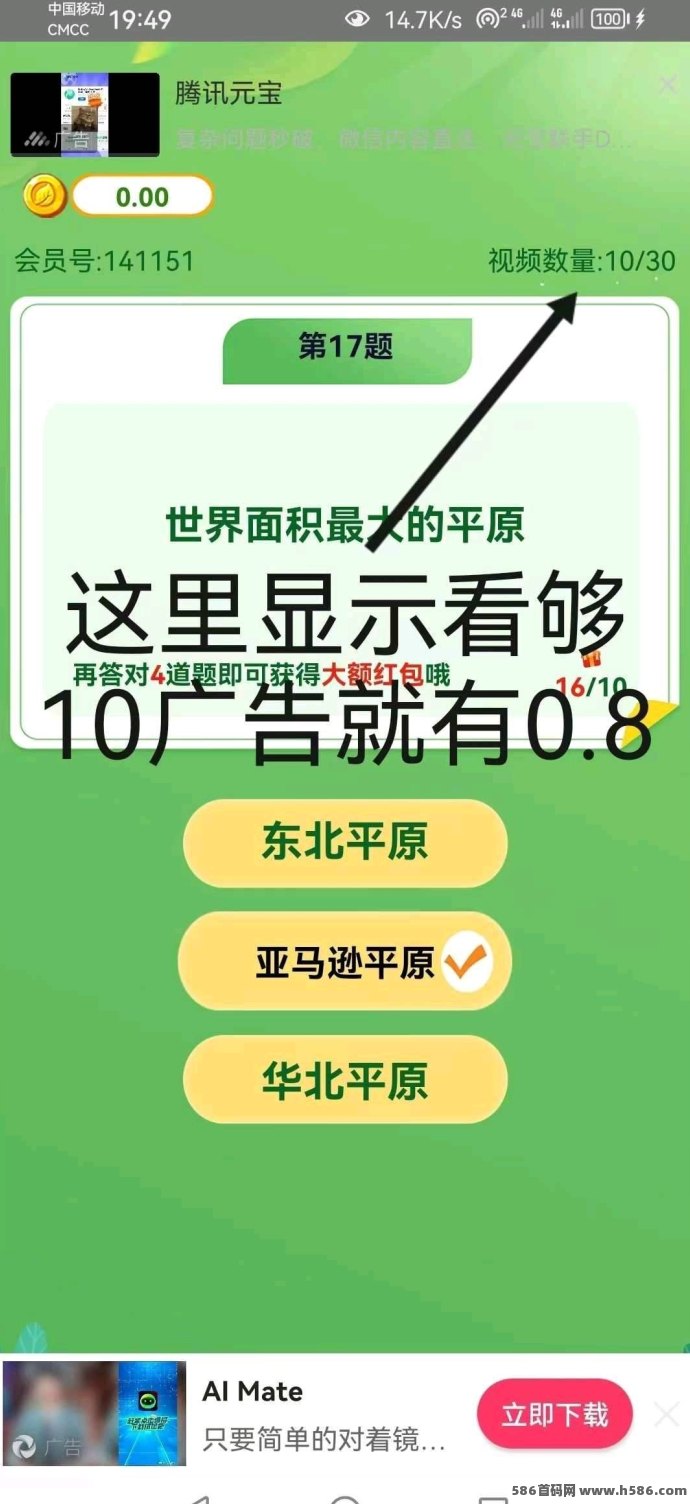Pick the answer 华北平原

345,1080
